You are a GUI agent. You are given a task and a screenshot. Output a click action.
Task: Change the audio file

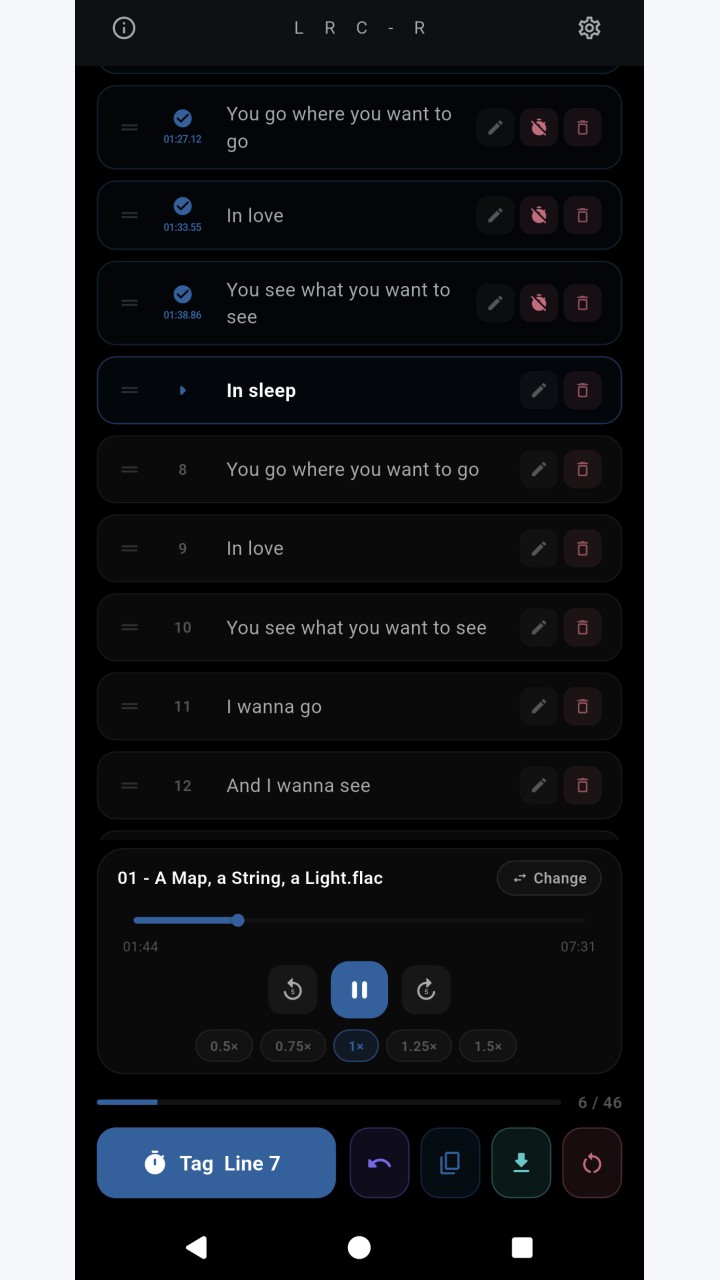coord(549,878)
